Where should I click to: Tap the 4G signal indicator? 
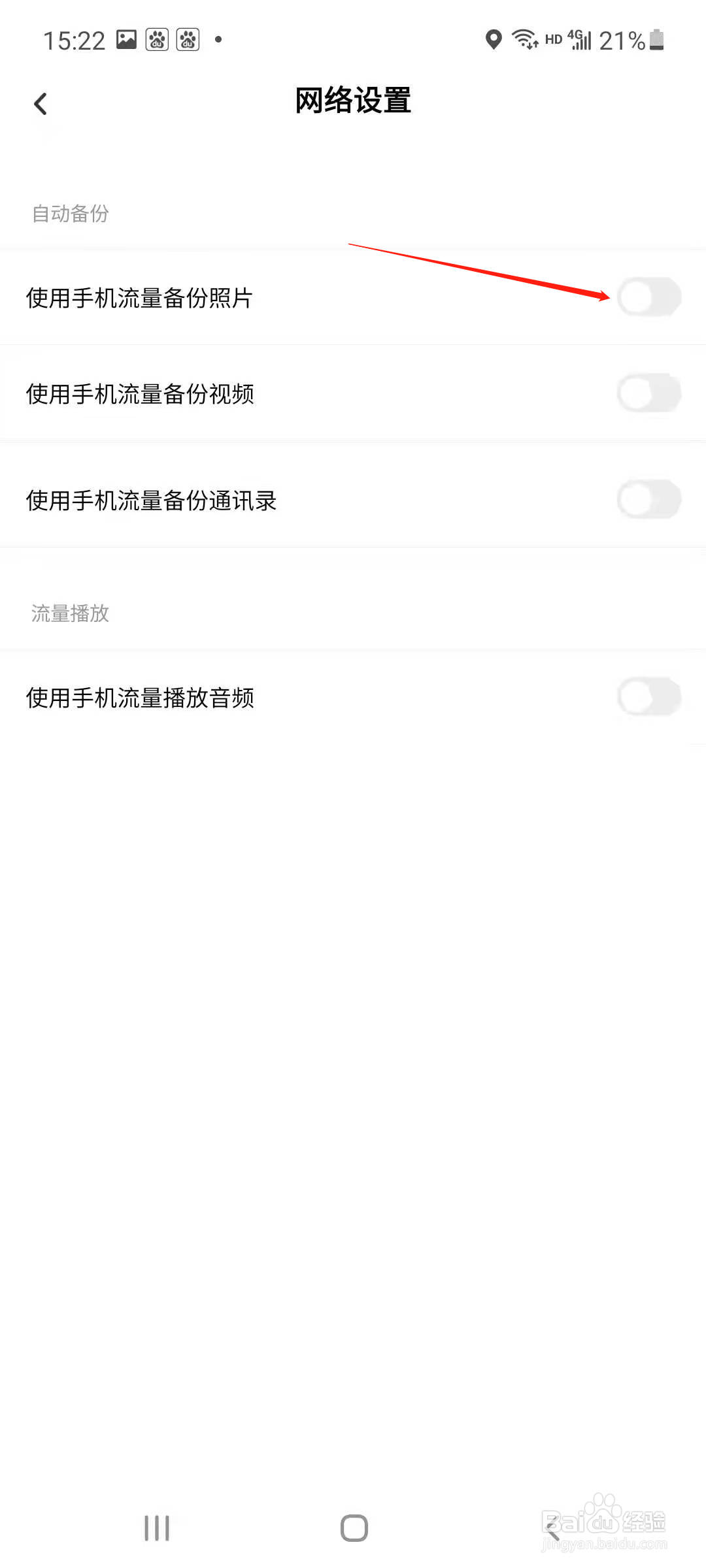click(580, 40)
